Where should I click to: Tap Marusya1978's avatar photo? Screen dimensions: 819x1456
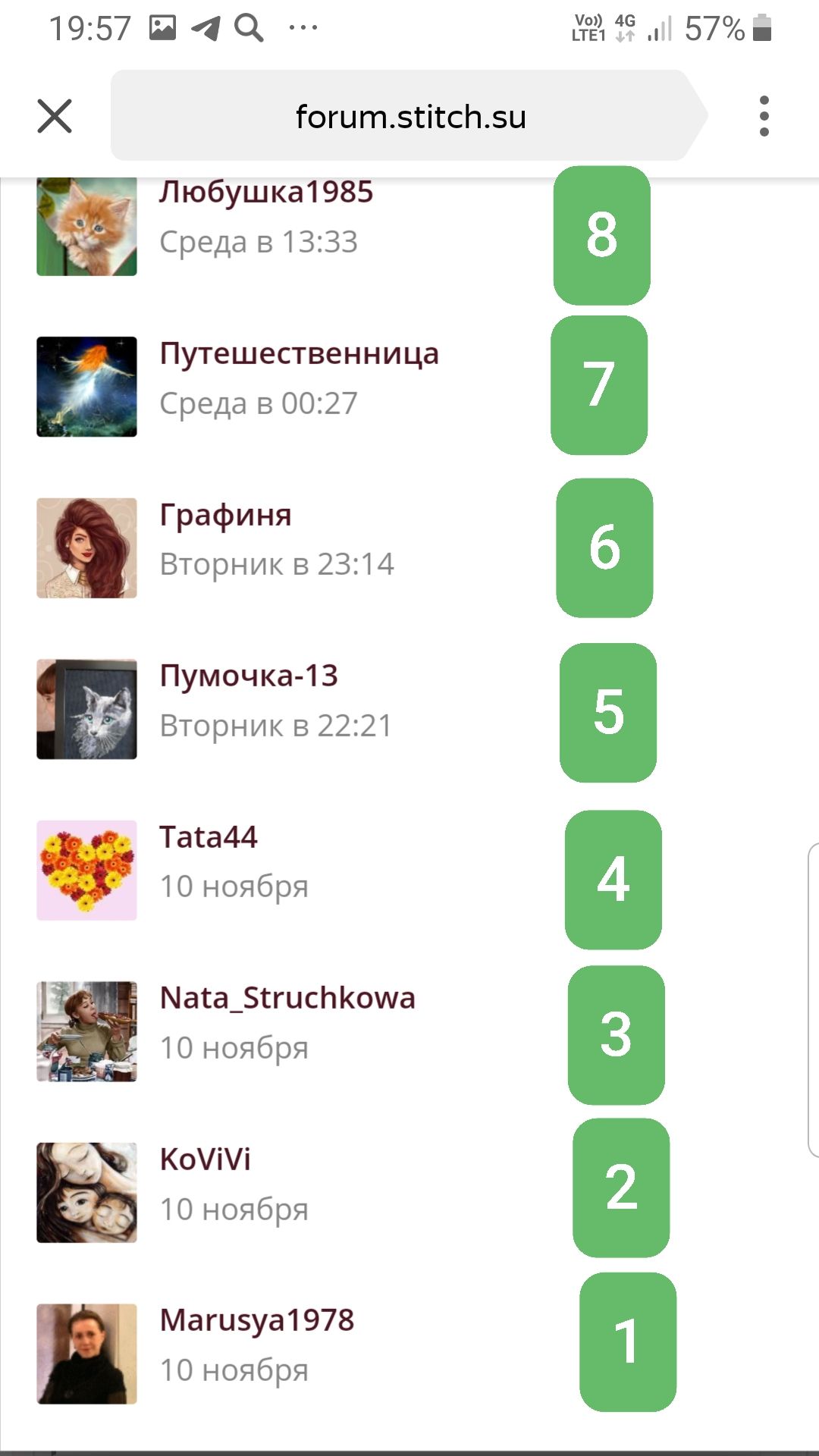[x=86, y=1354]
